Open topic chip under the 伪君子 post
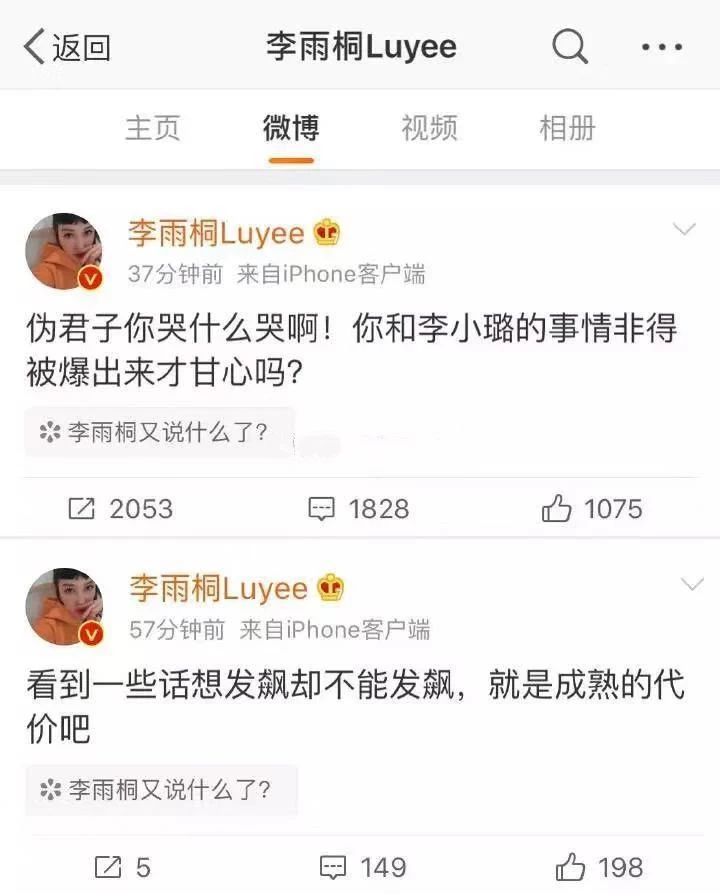 point(160,433)
